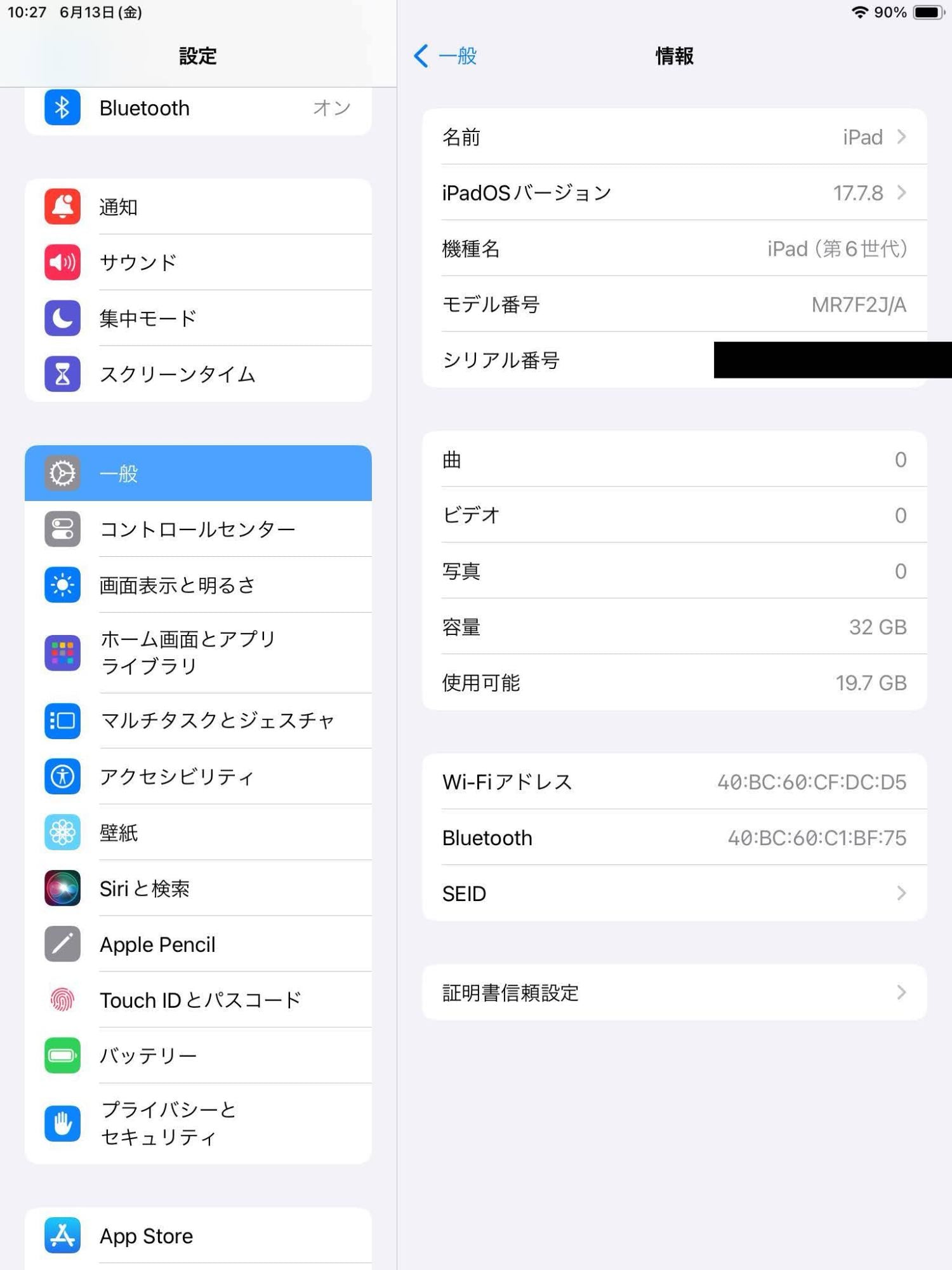
Task: Open iPadOSバージョン details
Action: click(674, 193)
